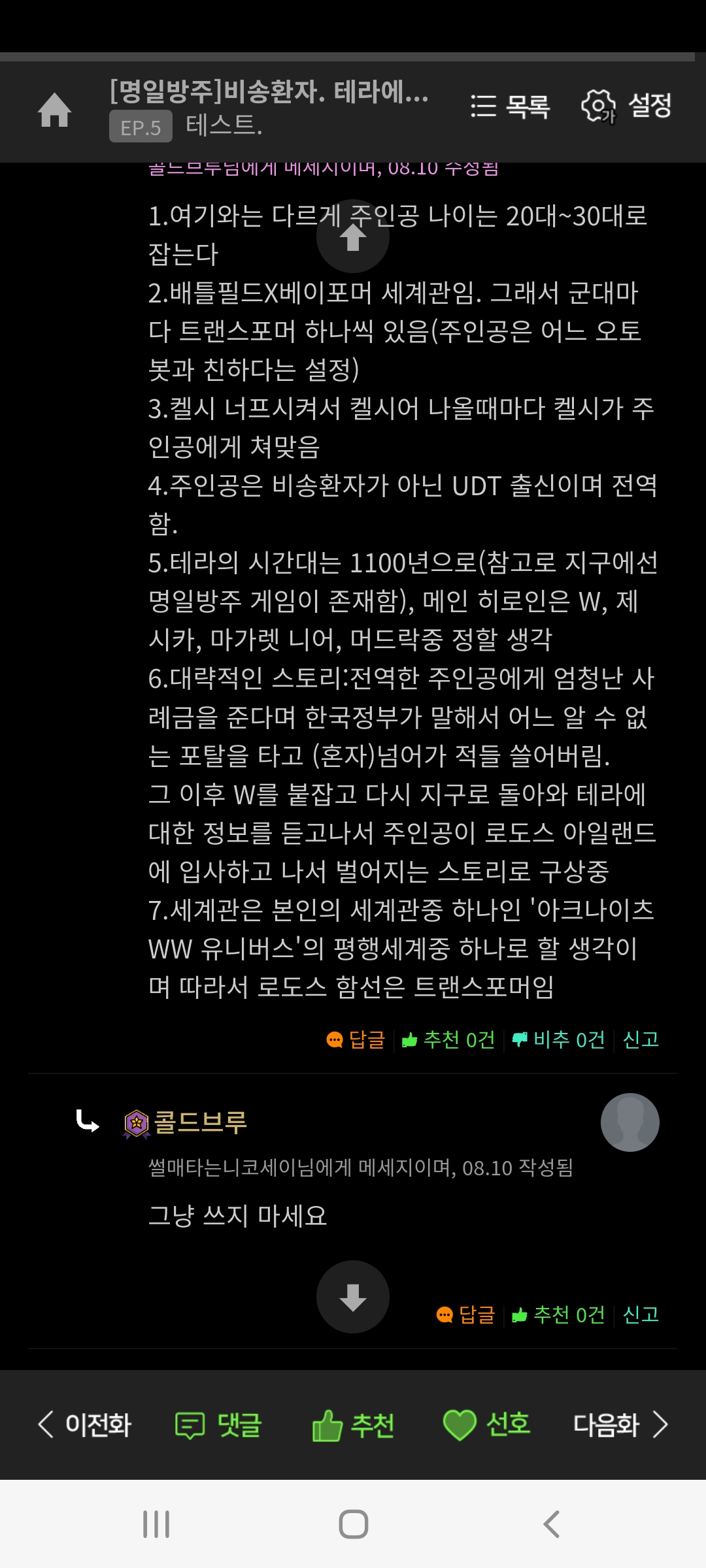Recommend (추천) 콜드브루's comment

click(x=559, y=1315)
